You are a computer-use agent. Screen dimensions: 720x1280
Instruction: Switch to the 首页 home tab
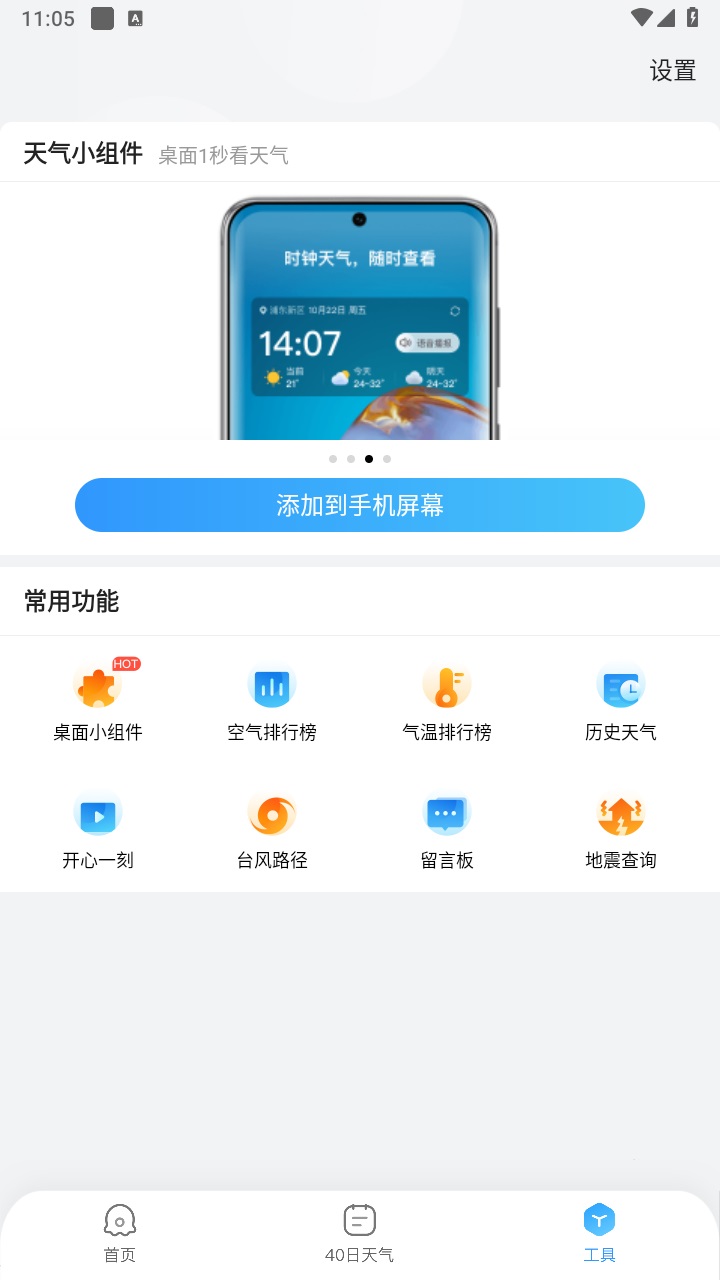[x=119, y=1232]
